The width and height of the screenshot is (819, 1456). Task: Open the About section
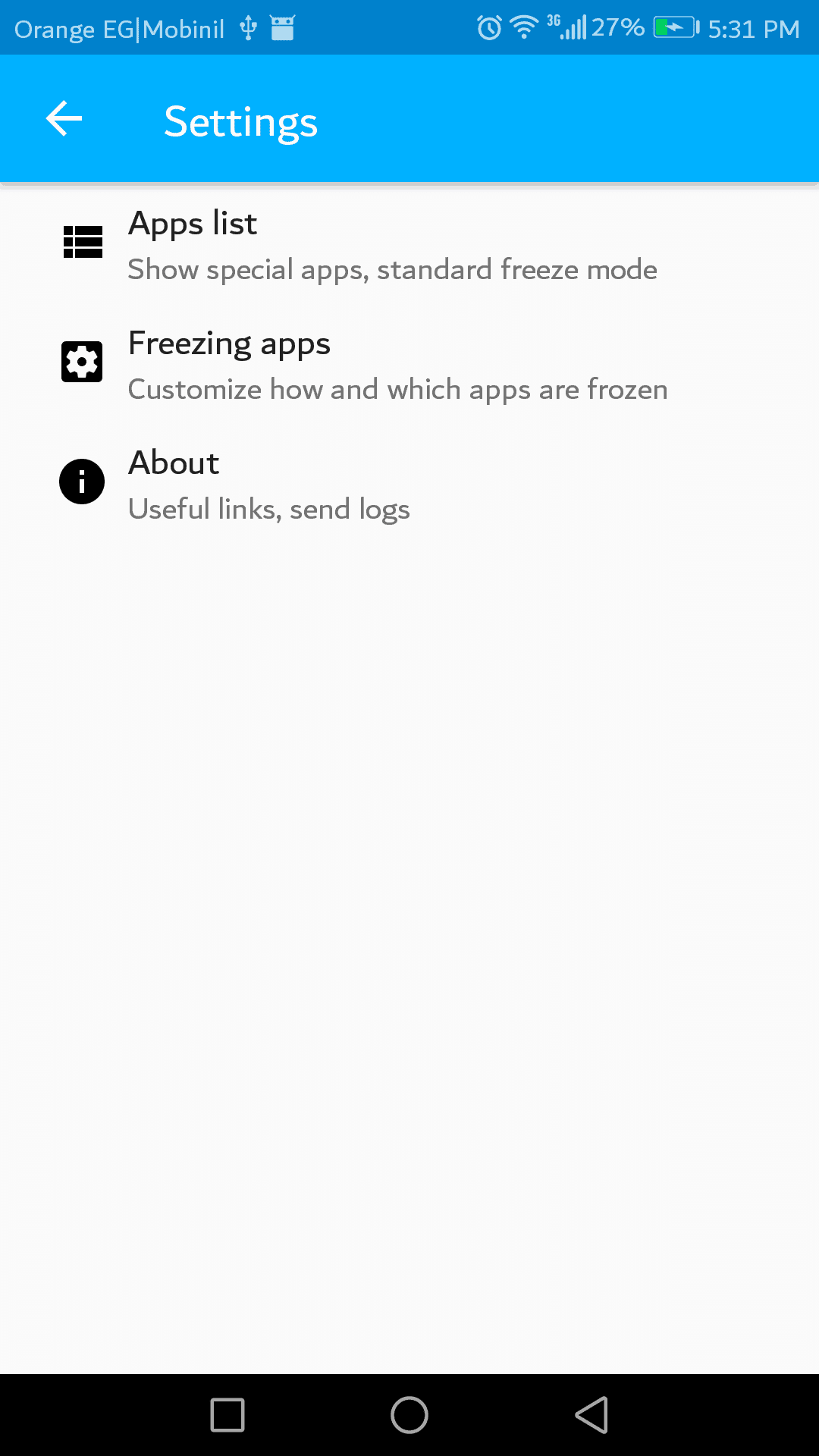pyautogui.click(x=269, y=485)
